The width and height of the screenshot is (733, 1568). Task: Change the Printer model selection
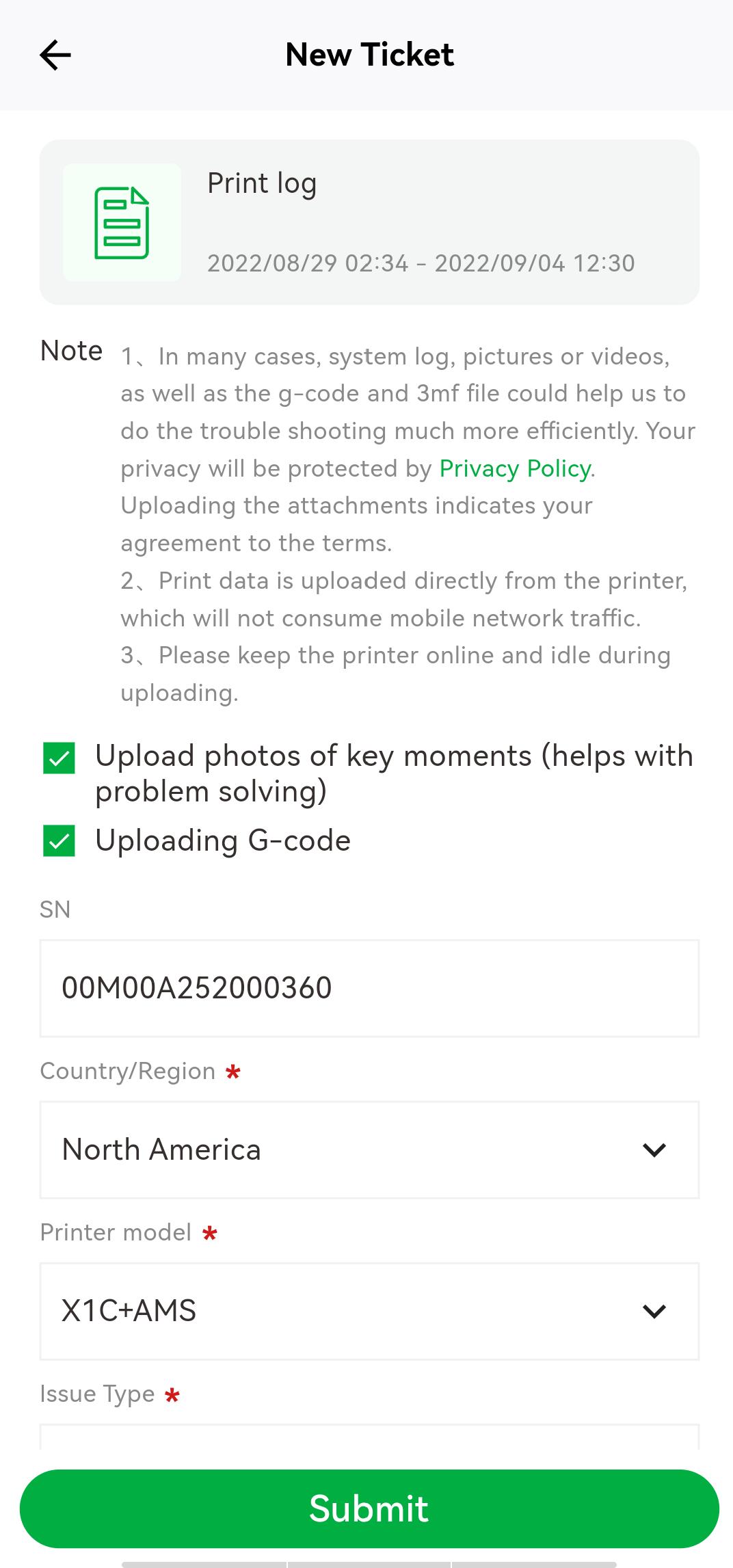pyautogui.click(x=369, y=1311)
